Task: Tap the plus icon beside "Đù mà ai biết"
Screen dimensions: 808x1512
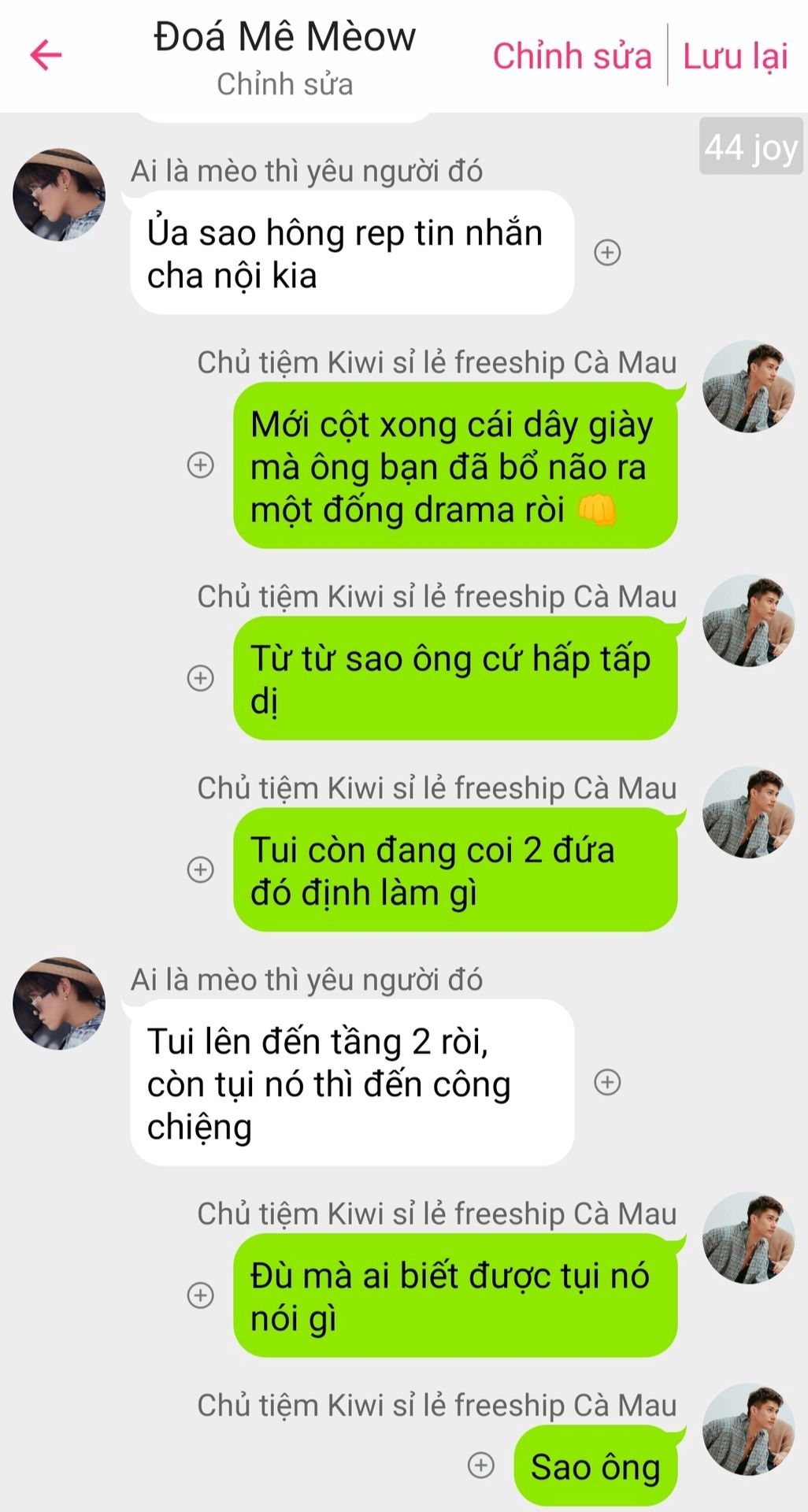Action: coord(201,1295)
